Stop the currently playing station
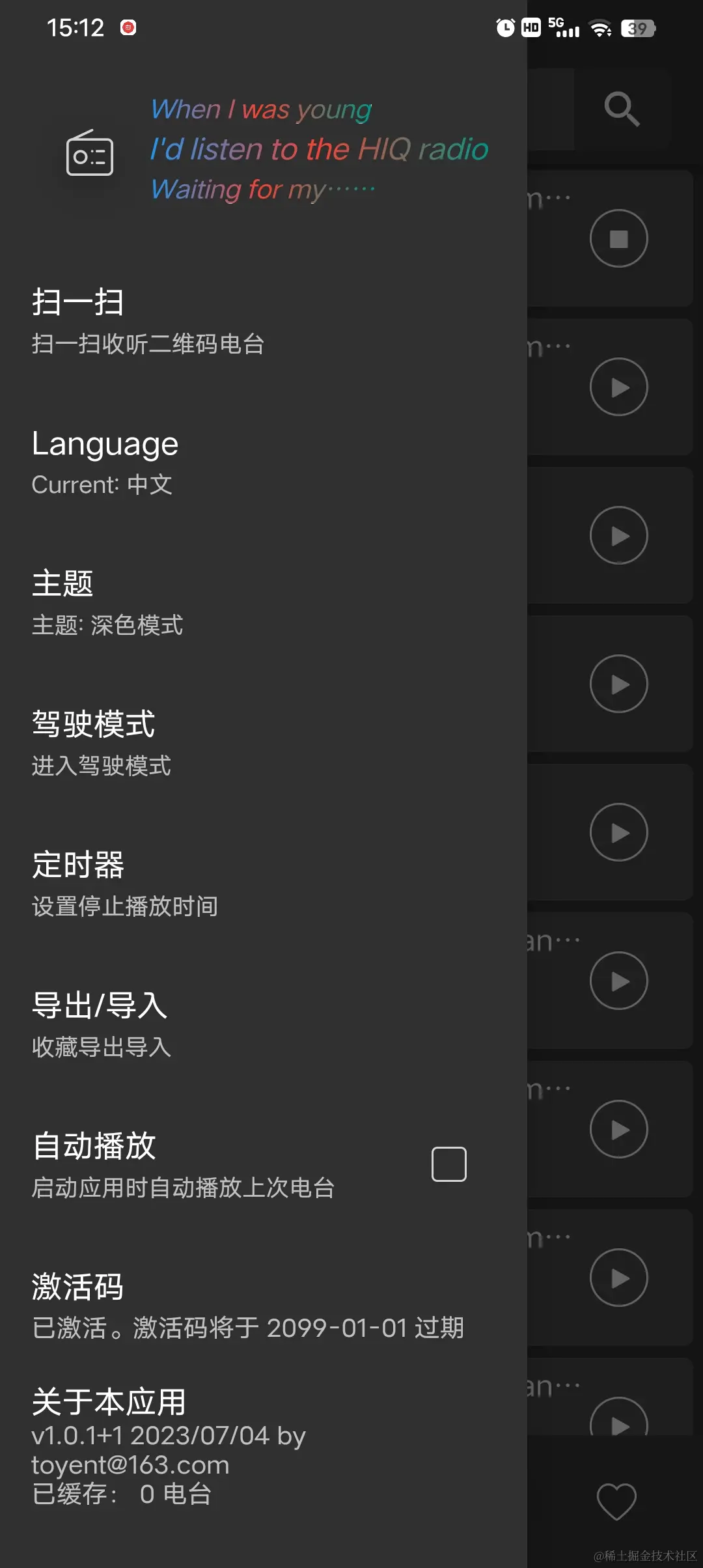 (x=618, y=238)
